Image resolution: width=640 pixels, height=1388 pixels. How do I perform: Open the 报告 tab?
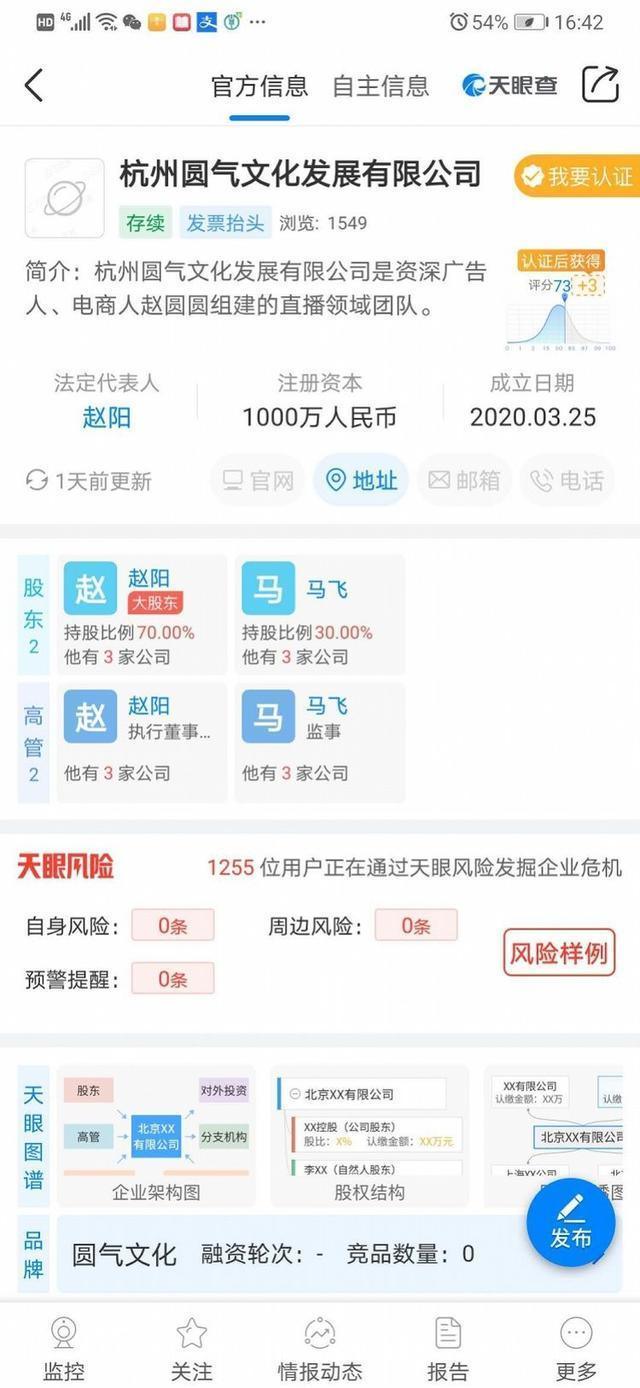click(448, 1349)
